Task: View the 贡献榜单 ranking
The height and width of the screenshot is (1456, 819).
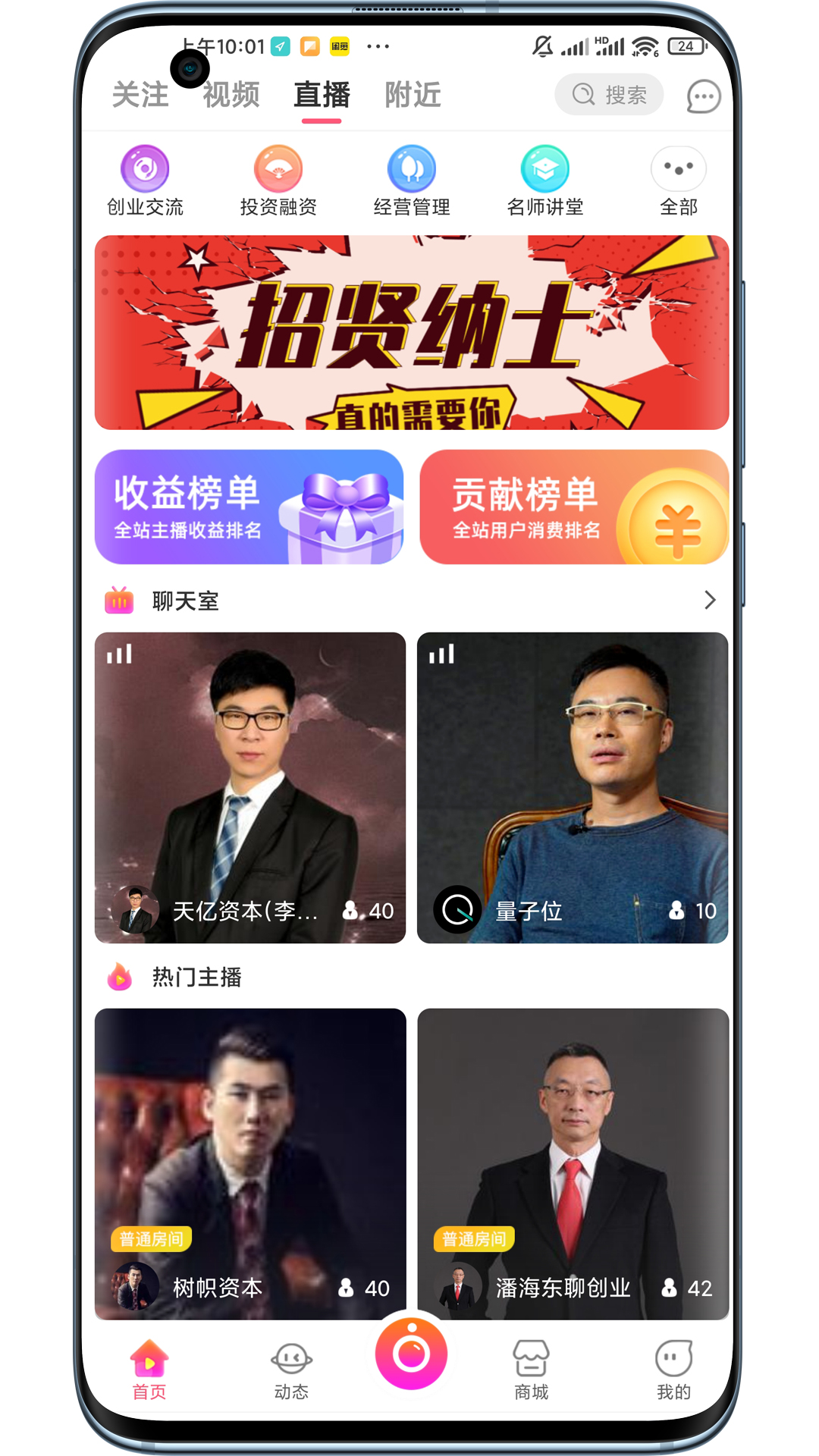Action: click(x=574, y=507)
